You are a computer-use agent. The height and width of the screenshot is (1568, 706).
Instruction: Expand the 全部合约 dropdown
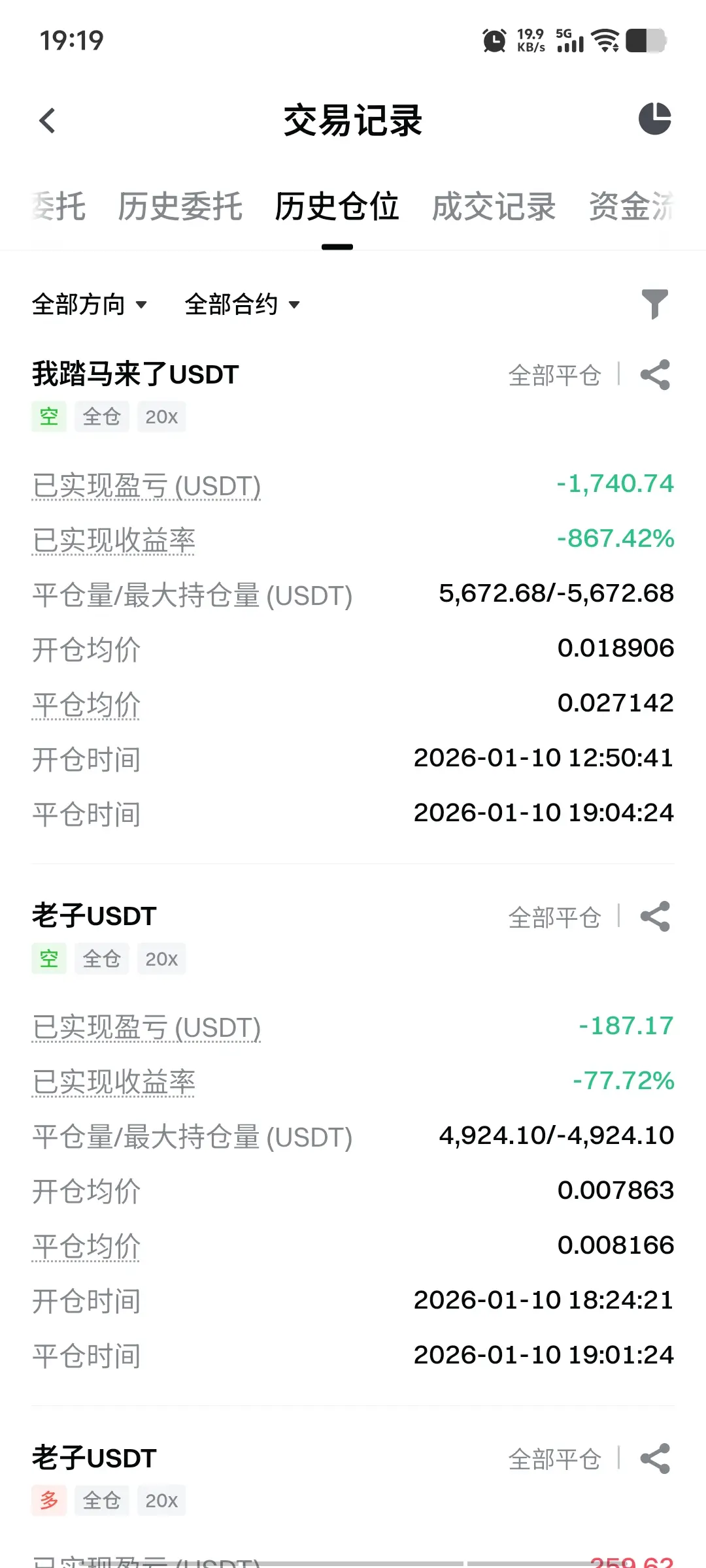point(243,304)
